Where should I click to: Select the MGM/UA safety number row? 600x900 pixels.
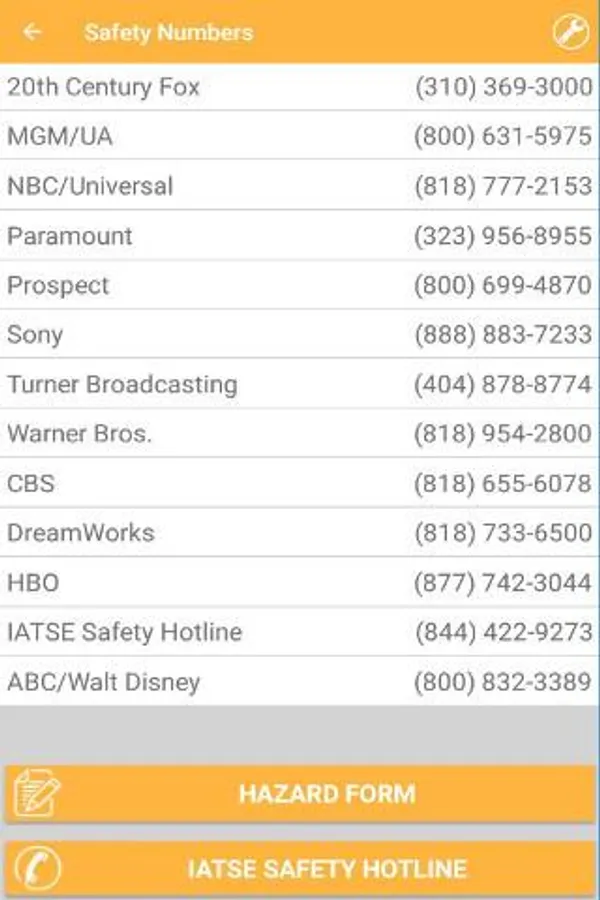(300, 136)
